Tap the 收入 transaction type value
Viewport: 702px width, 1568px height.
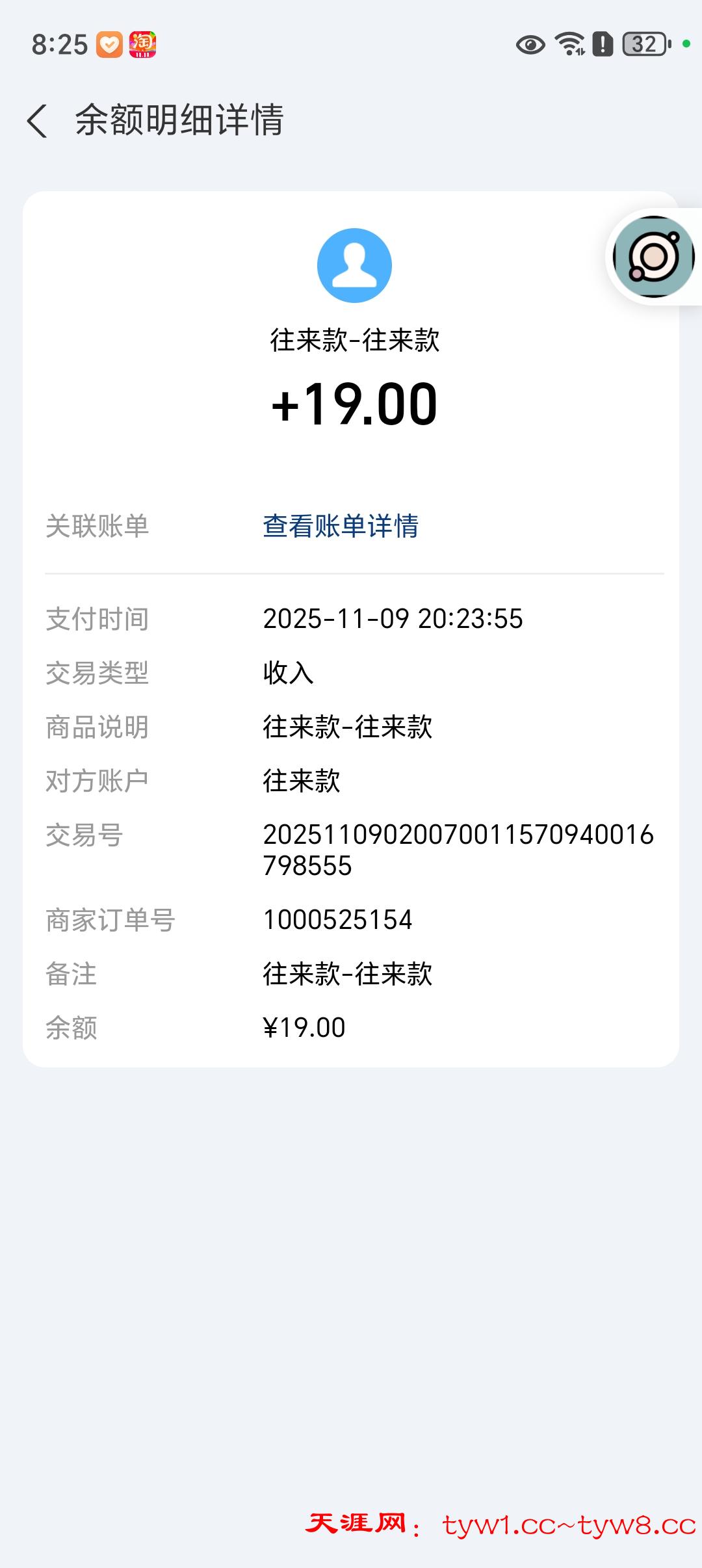tap(286, 675)
